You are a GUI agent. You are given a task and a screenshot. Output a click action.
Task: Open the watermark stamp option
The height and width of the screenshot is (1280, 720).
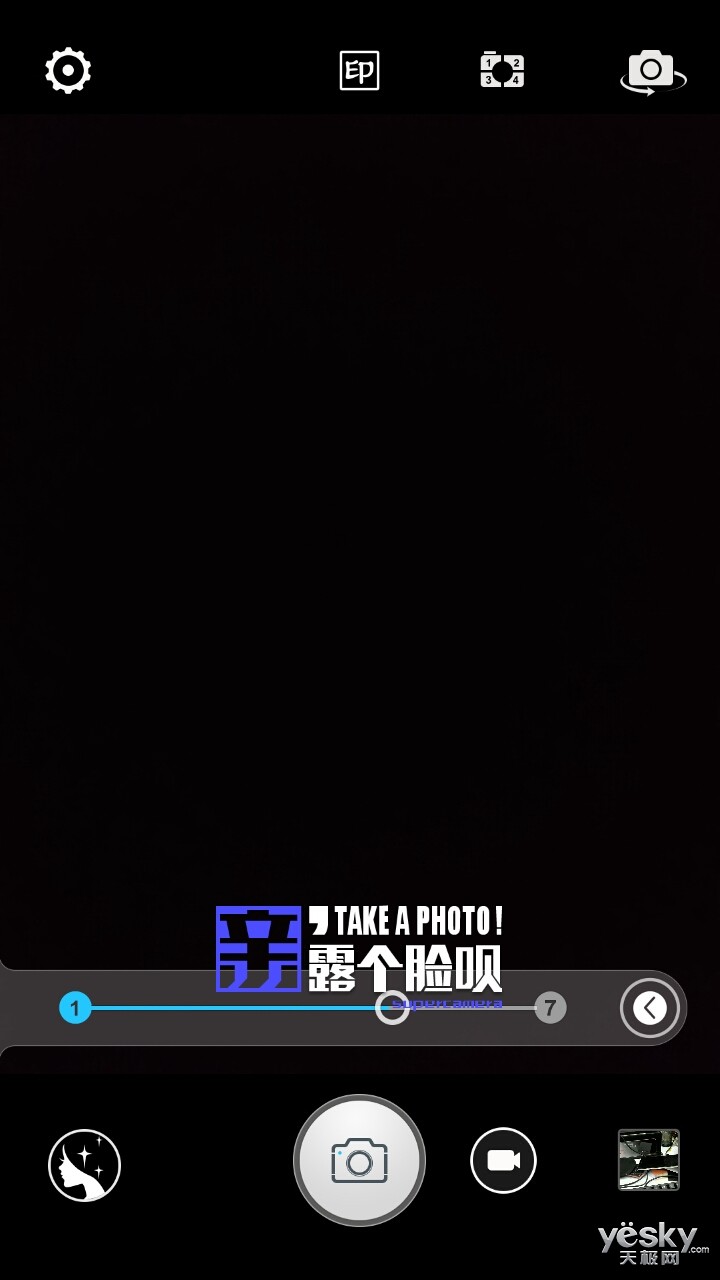[x=359, y=71]
